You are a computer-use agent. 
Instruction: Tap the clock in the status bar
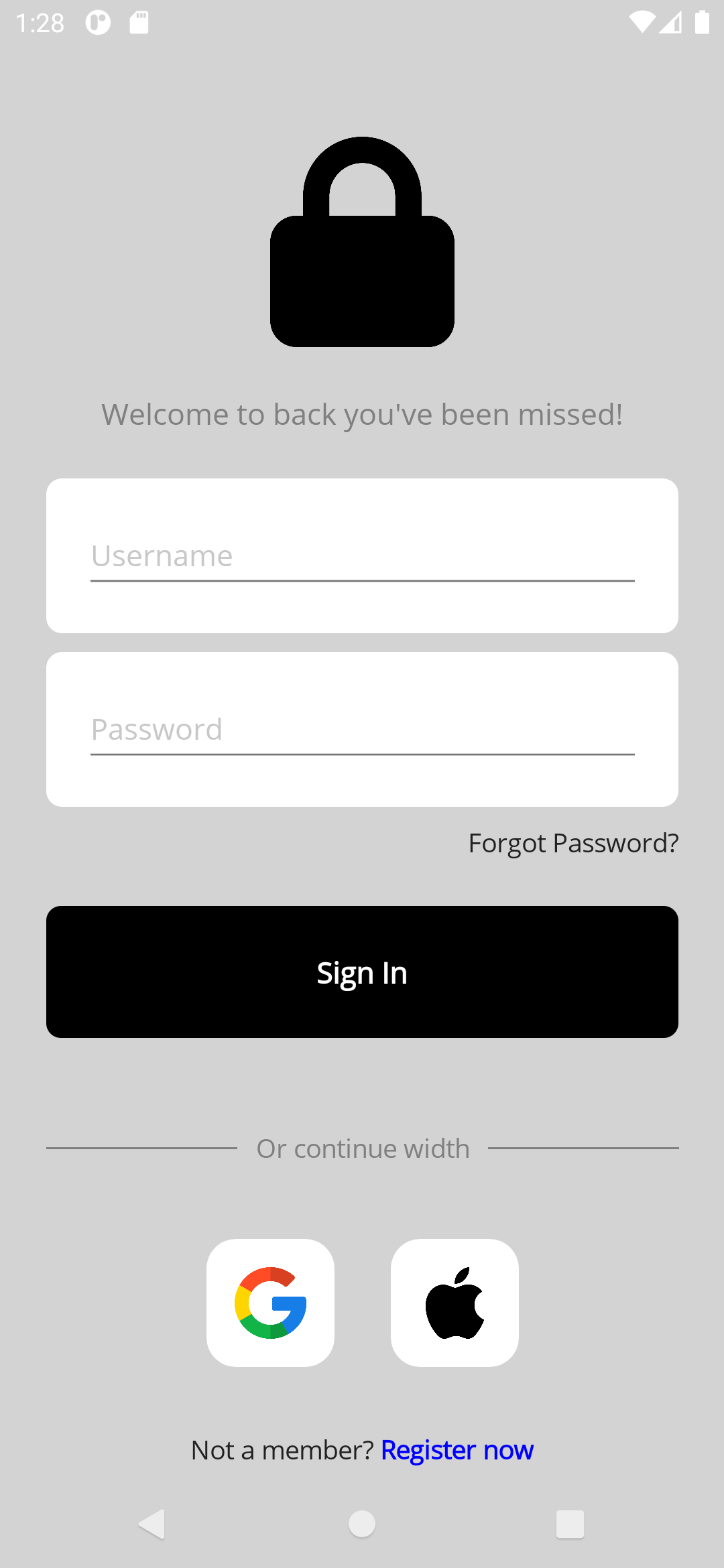pyautogui.click(x=39, y=22)
